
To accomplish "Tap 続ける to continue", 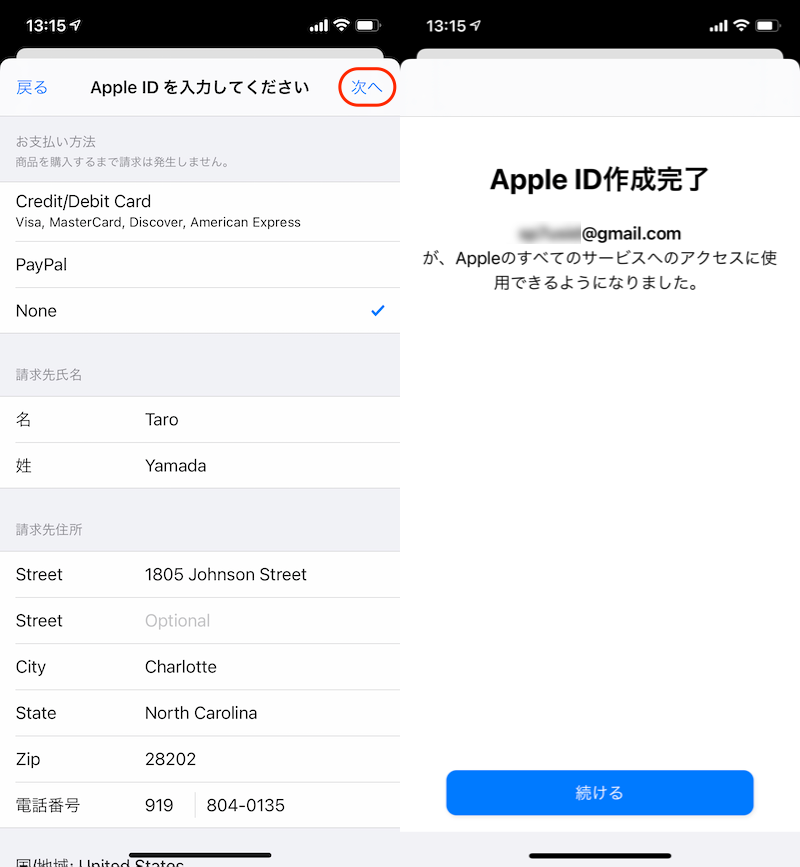I will (x=599, y=793).
